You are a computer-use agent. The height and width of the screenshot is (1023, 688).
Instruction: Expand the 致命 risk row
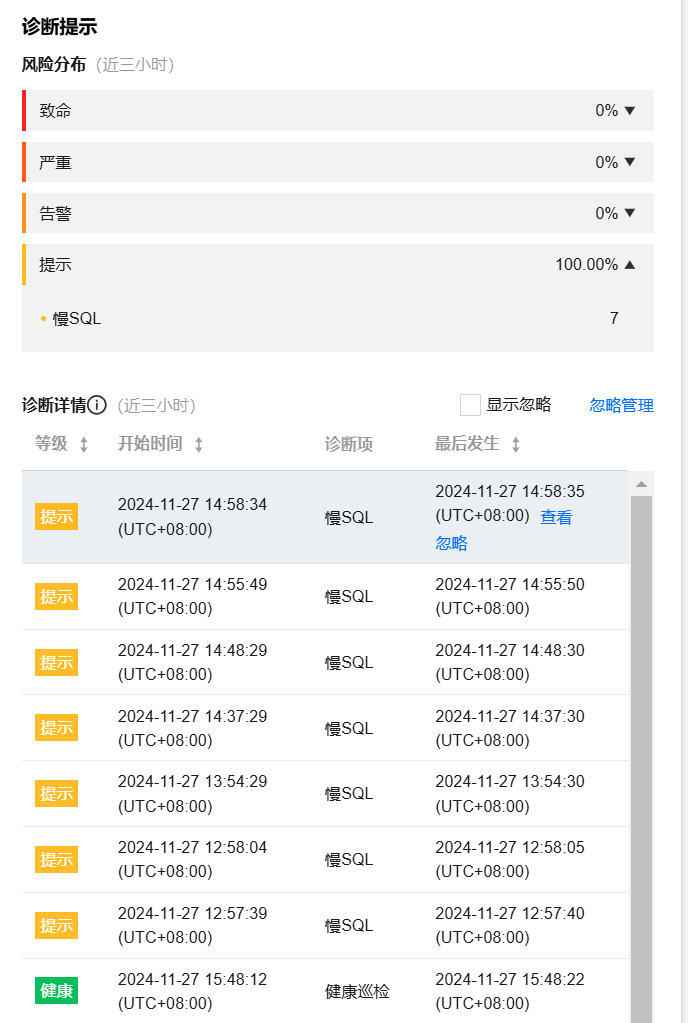[x=629, y=111]
